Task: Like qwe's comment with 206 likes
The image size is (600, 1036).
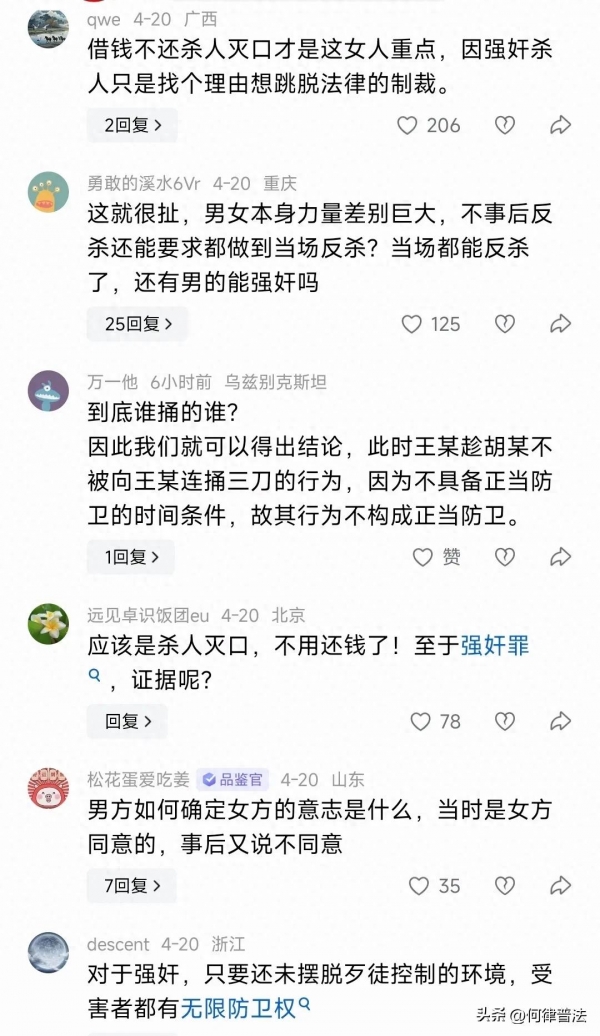Action: tap(407, 125)
